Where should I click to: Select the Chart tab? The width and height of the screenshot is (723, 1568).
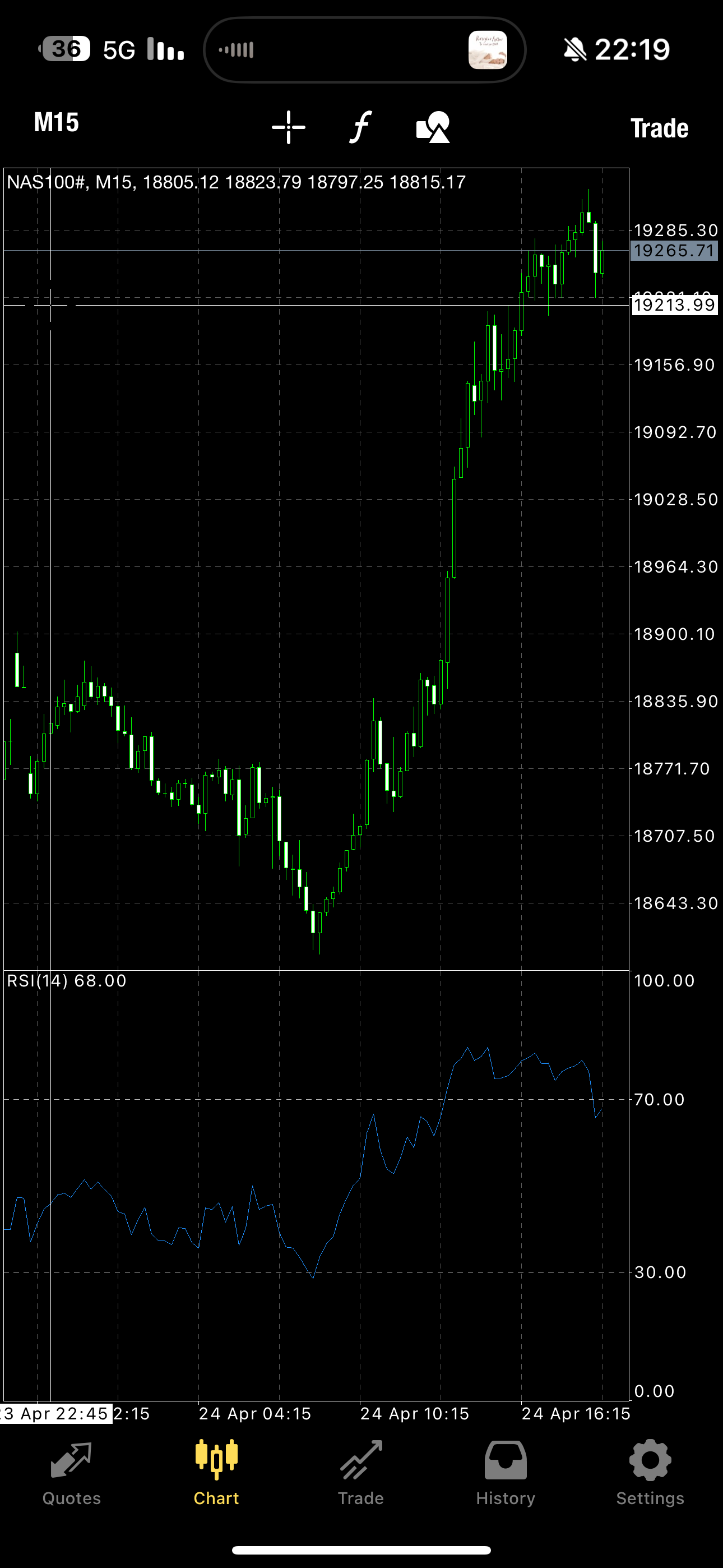(x=216, y=1474)
